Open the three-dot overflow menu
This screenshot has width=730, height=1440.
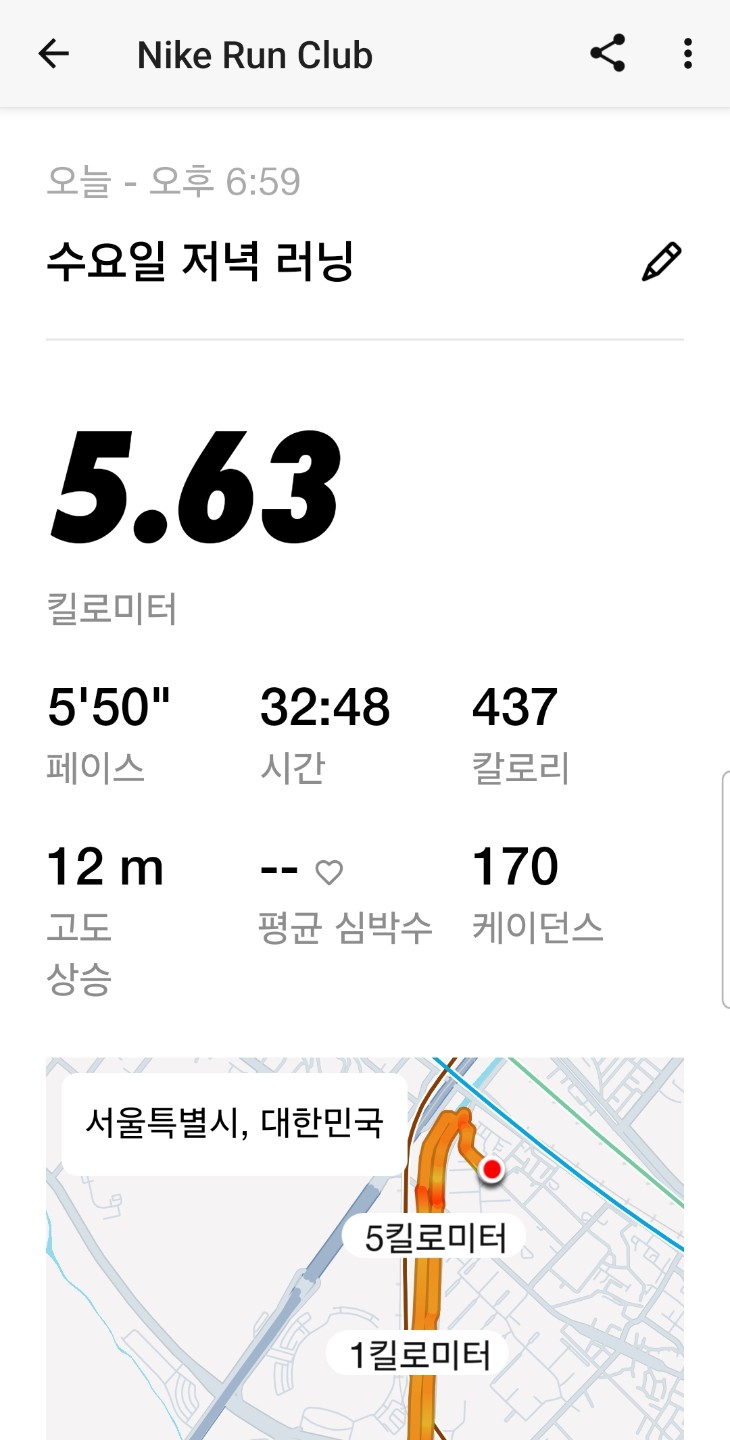pyautogui.click(x=687, y=54)
